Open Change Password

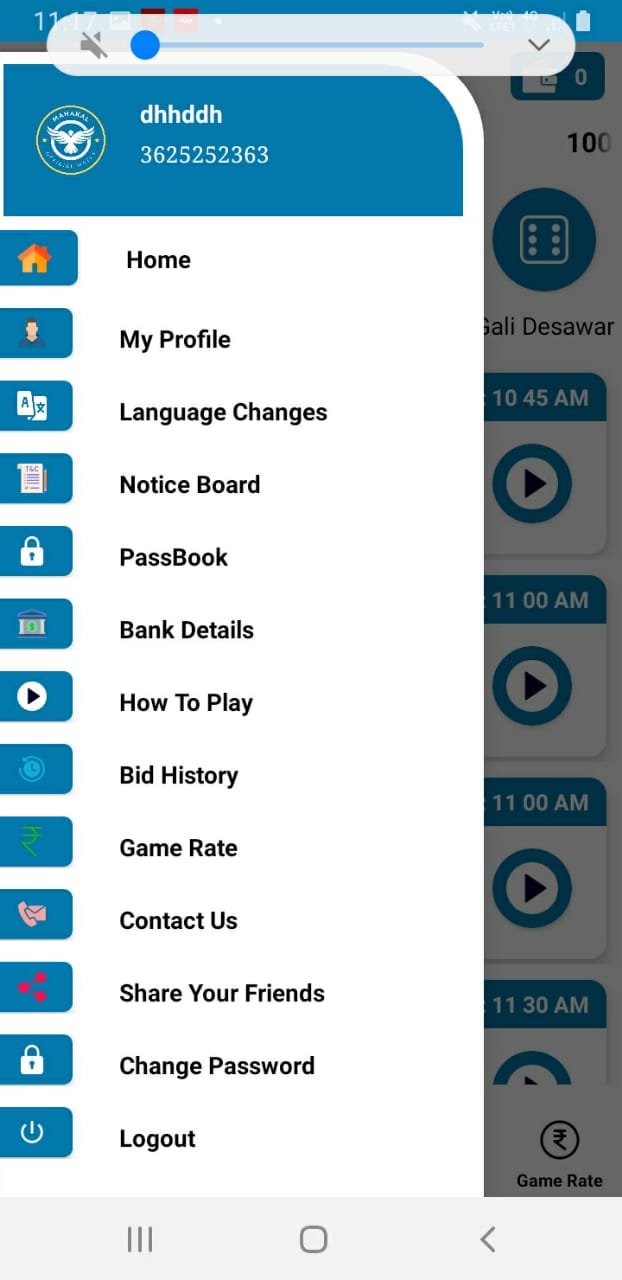pos(216,1066)
